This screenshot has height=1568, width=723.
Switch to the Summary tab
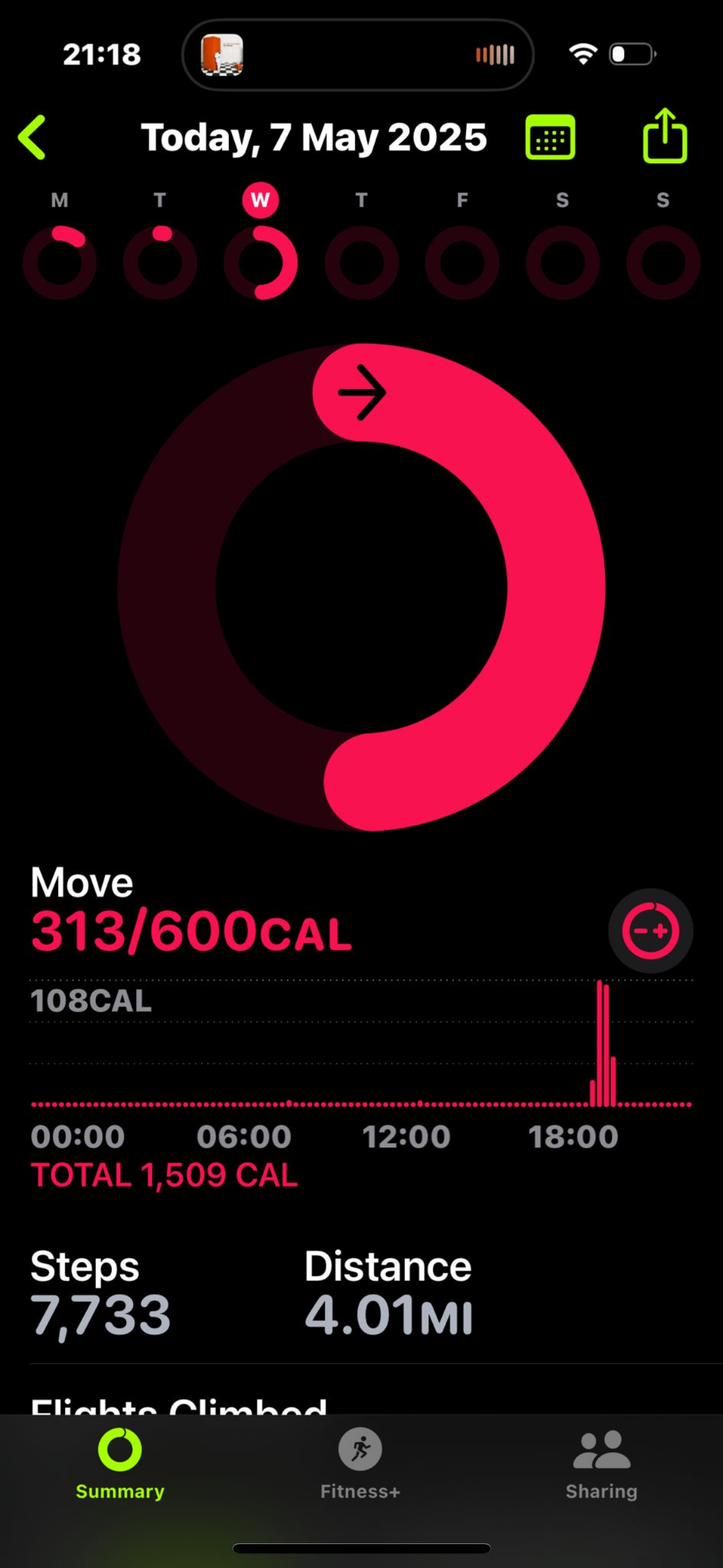point(120,1464)
